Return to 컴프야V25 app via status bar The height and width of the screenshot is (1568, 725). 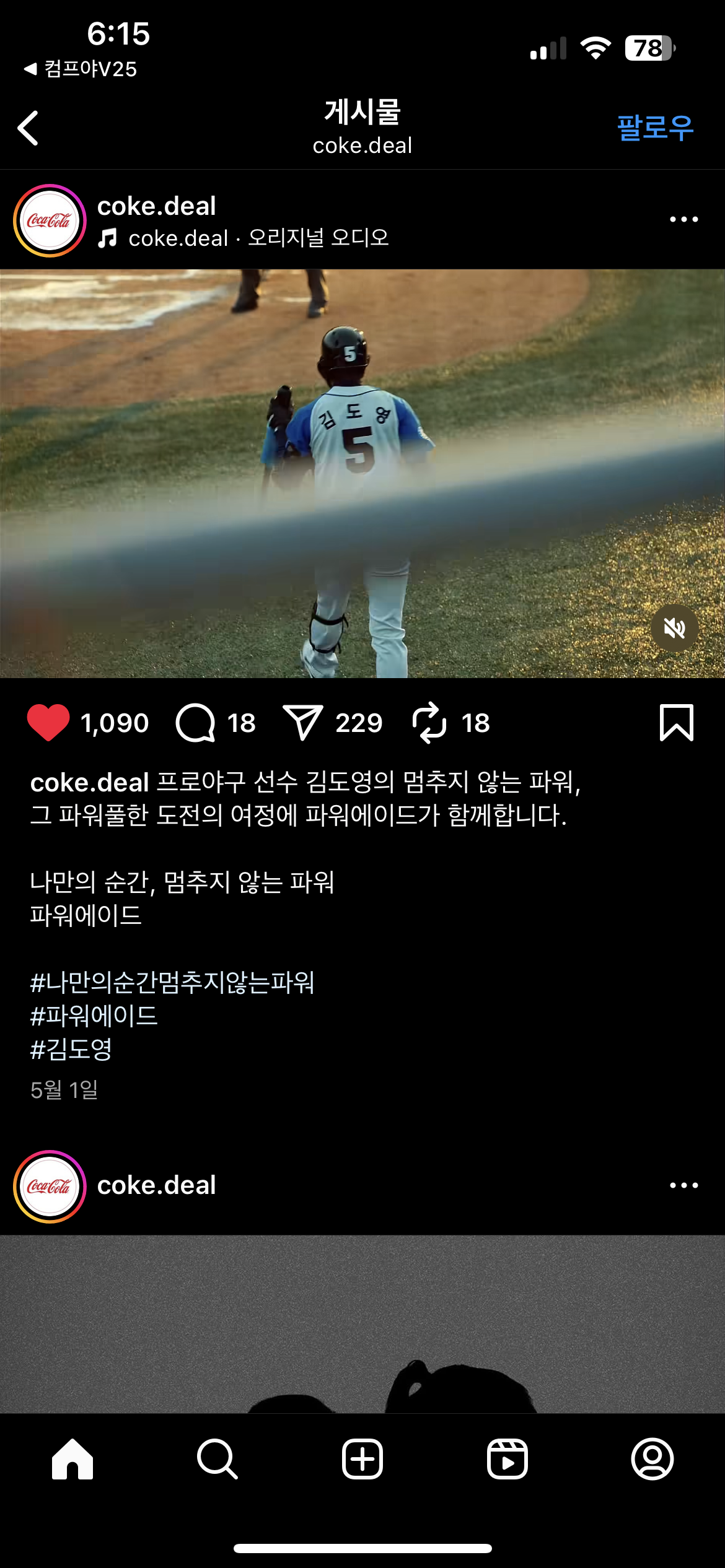point(81,69)
